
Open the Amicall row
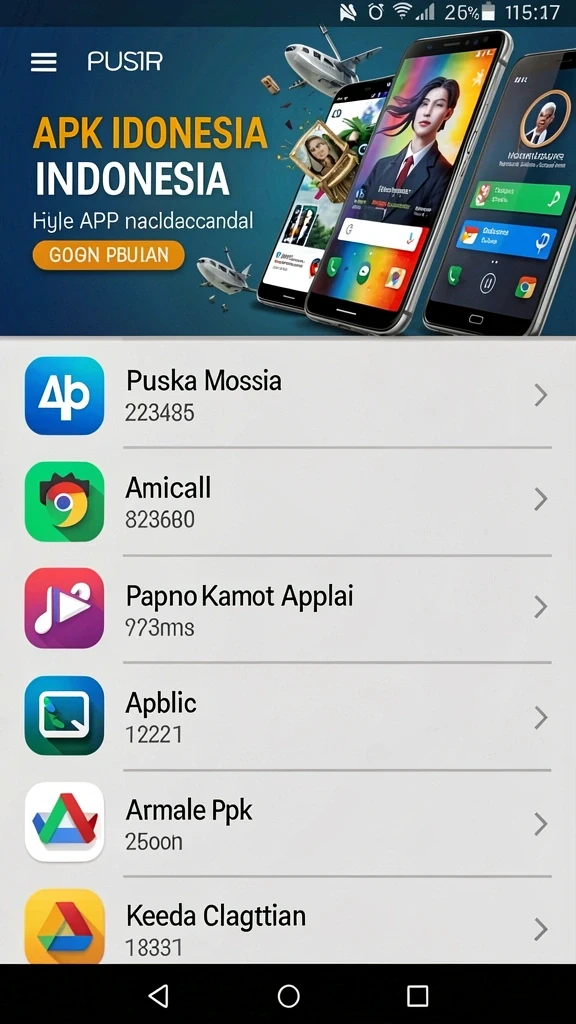(288, 502)
